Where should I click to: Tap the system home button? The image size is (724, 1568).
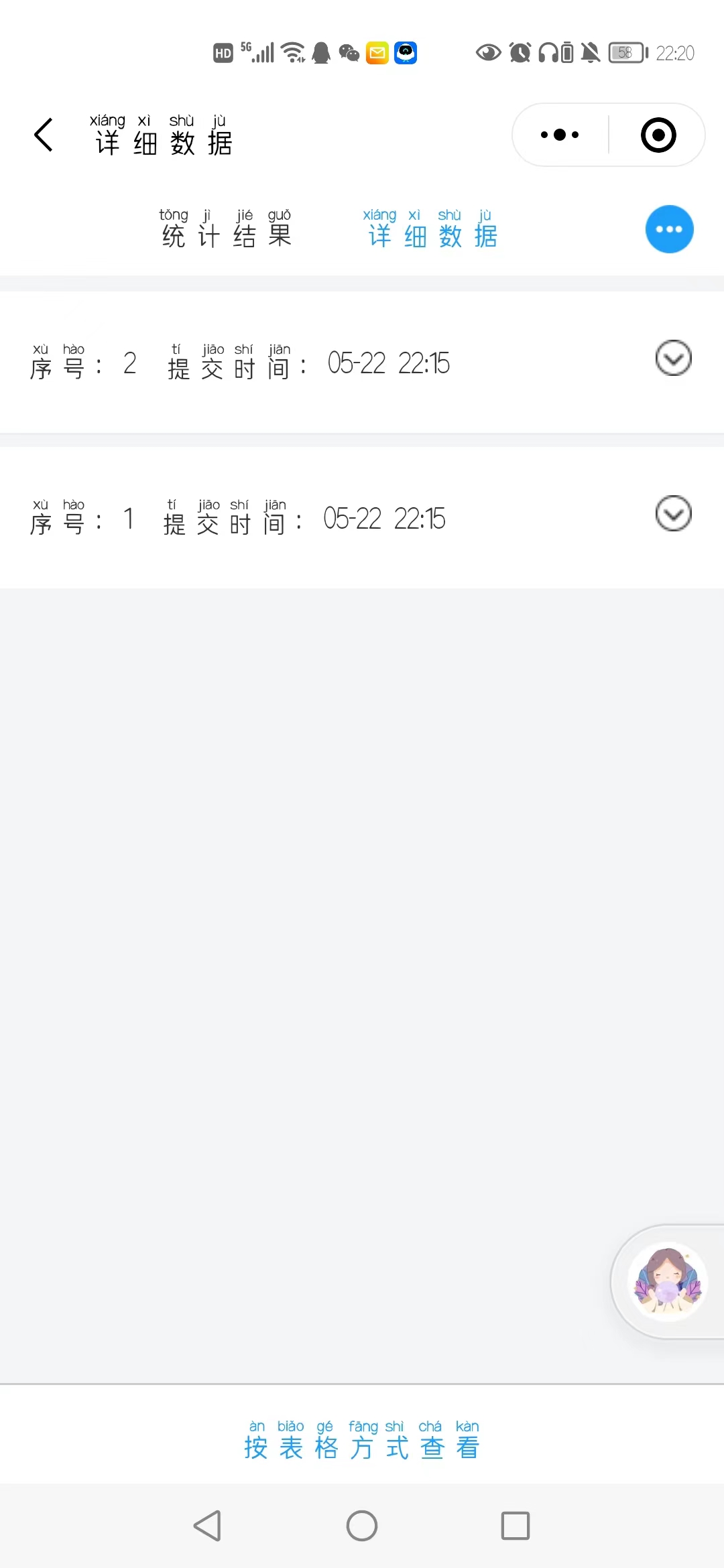click(362, 1526)
